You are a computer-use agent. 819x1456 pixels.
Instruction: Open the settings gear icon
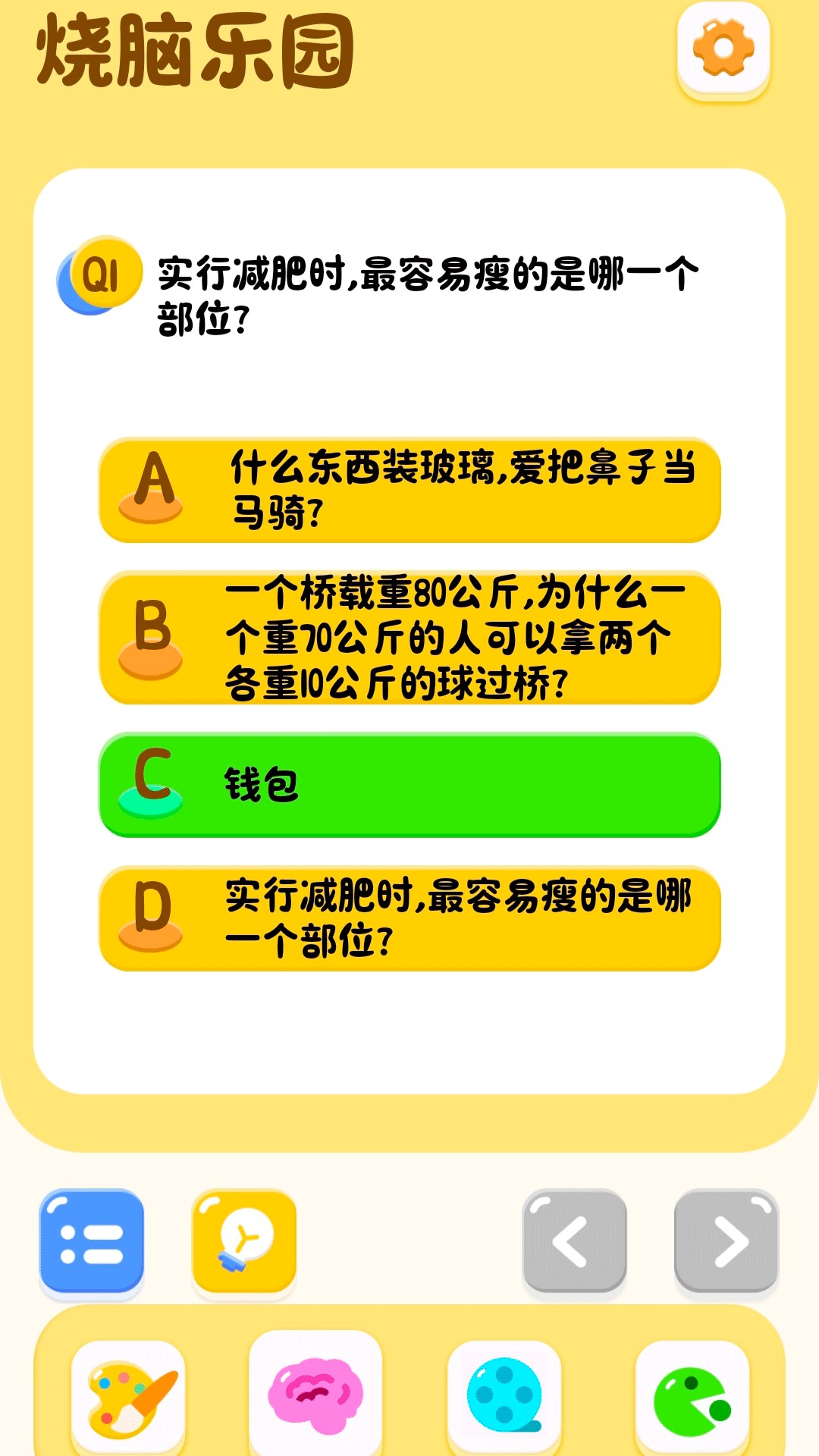point(723,49)
